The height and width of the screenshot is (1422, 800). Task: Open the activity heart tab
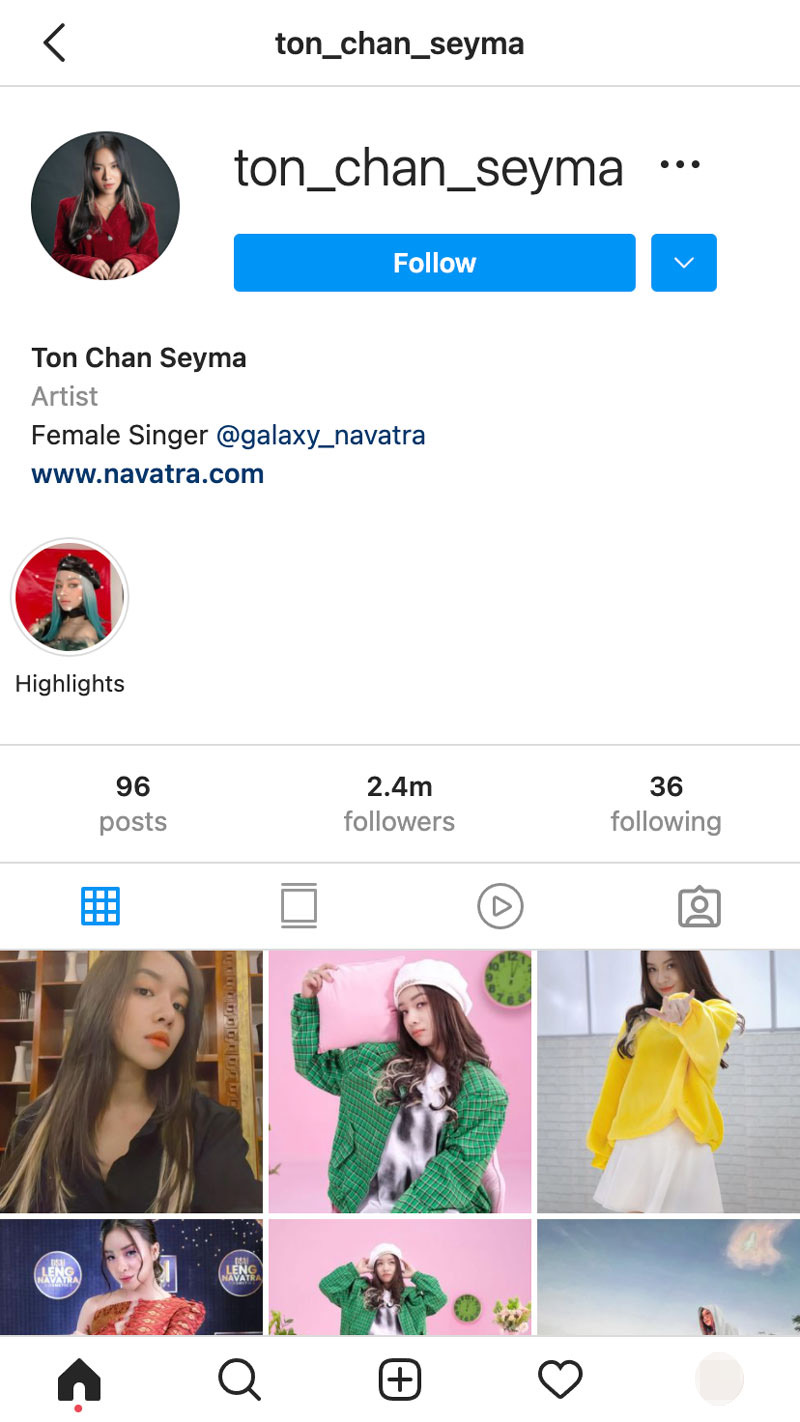560,1381
